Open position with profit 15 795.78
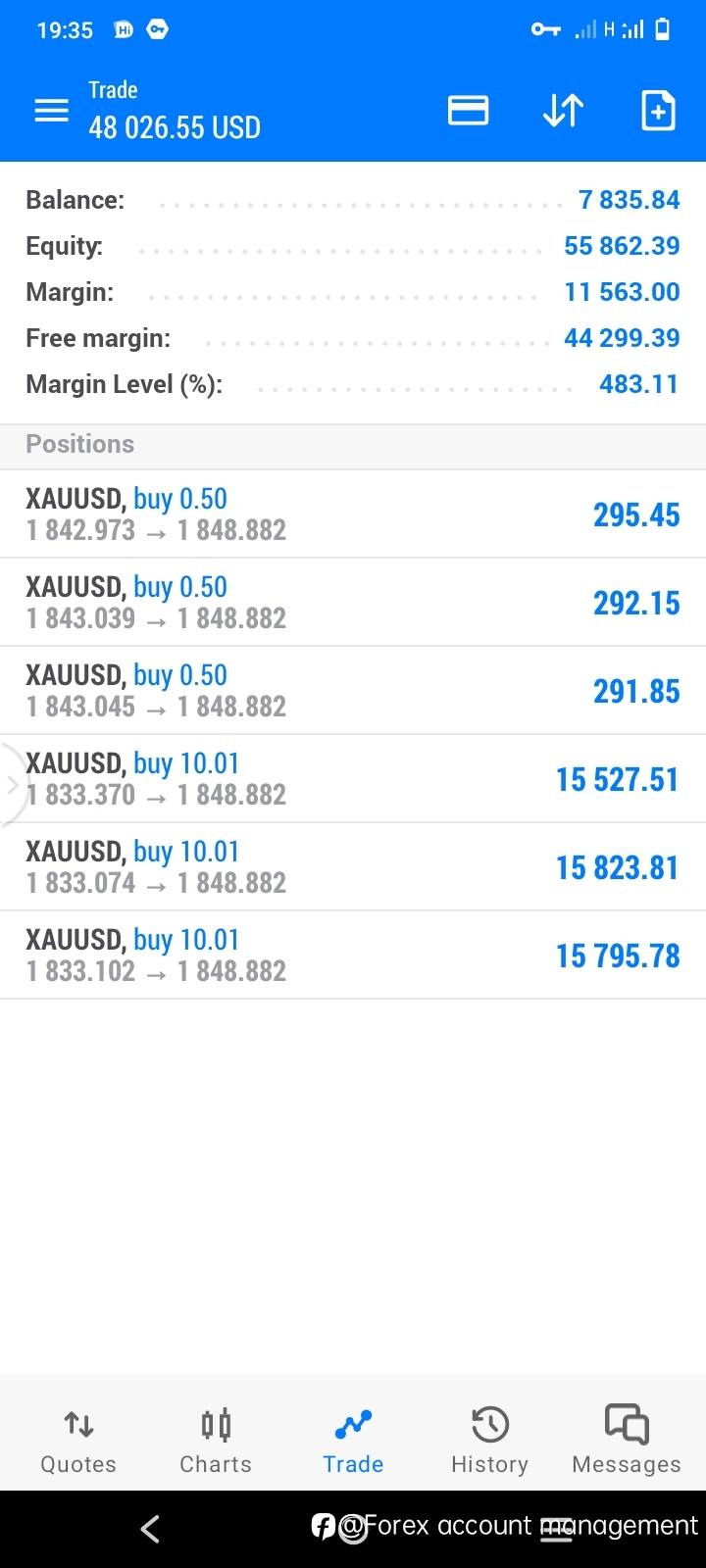The width and height of the screenshot is (706, 1568). (353, 955)
